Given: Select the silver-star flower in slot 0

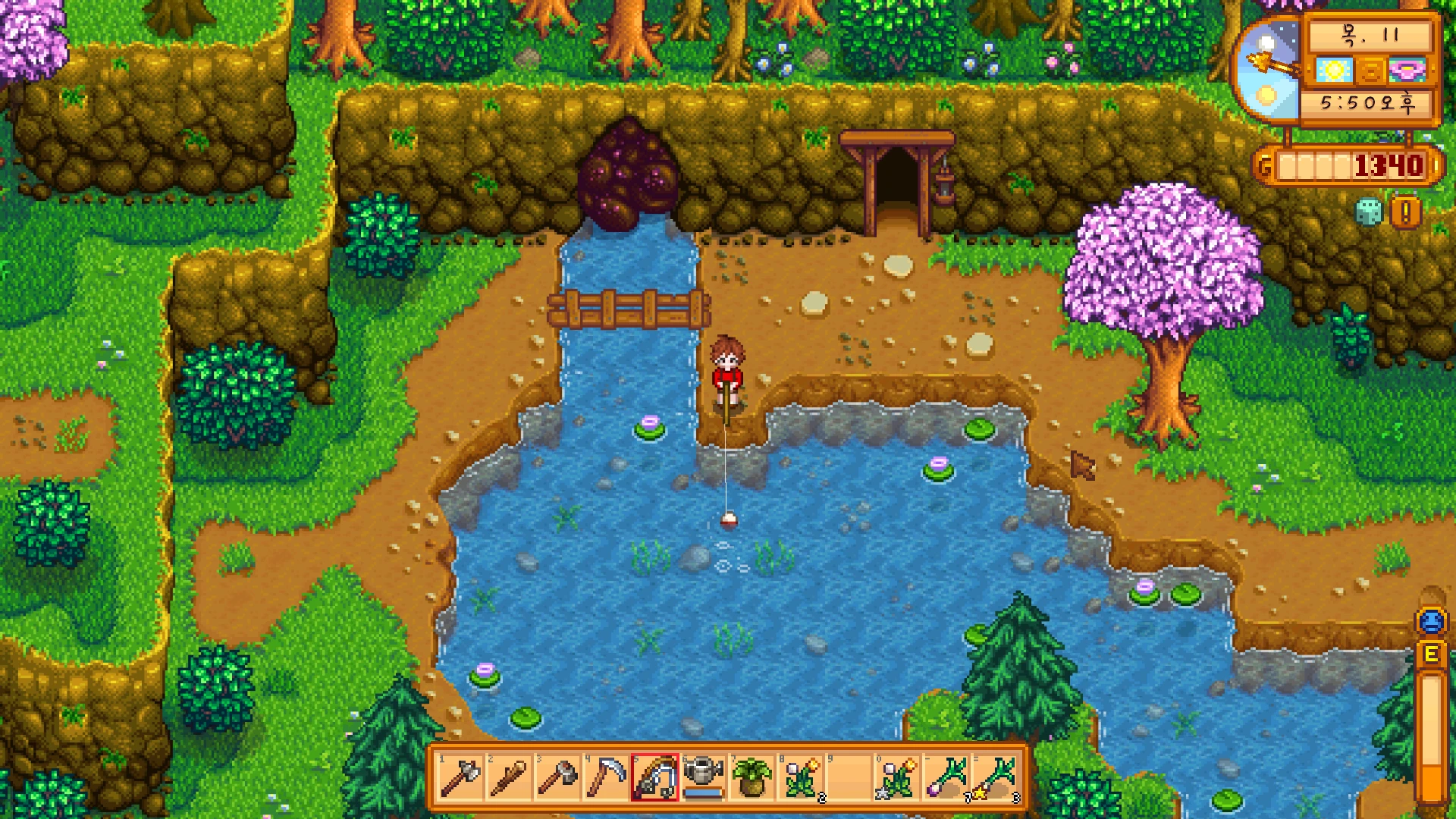Looking at the screenshot, I should tap(897, 777).
